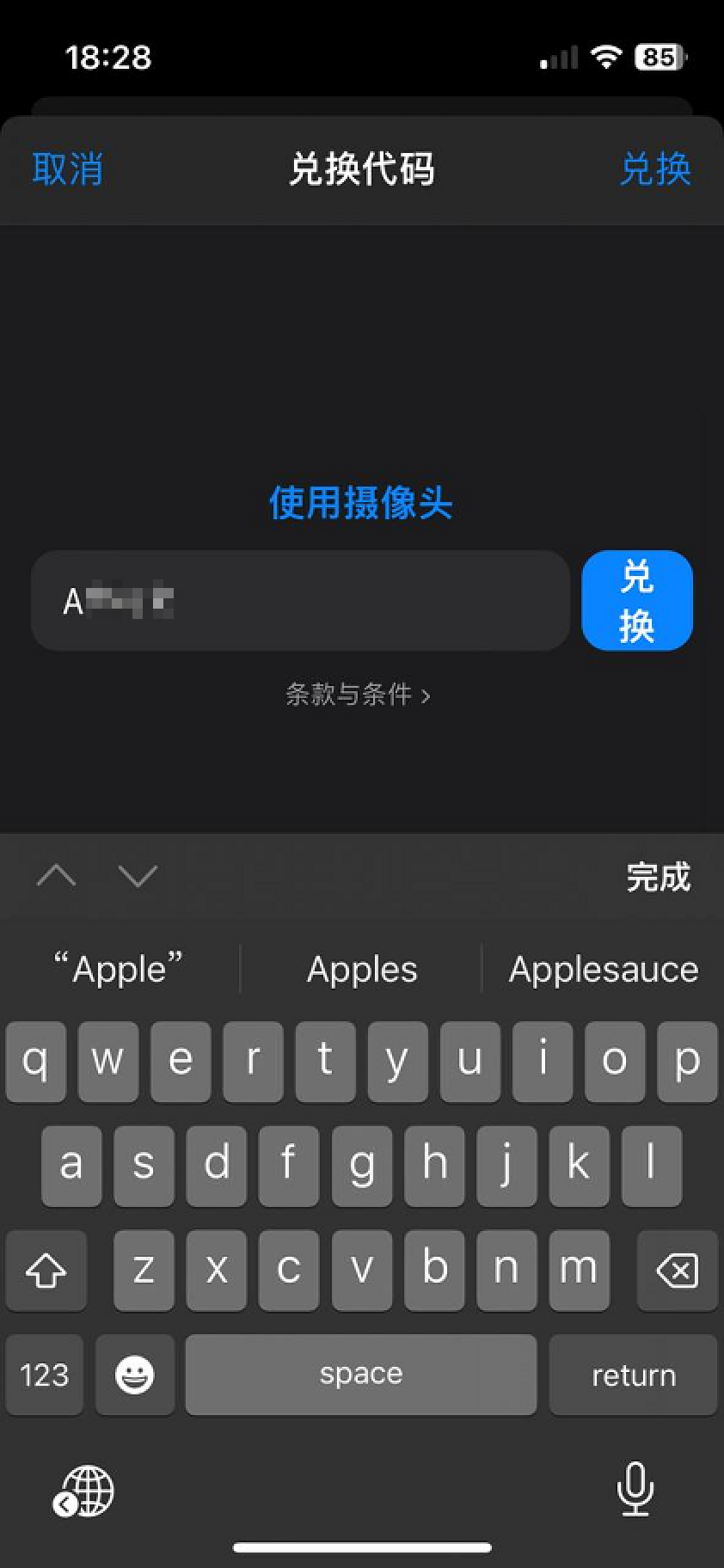Switch to the 123 number keyboard

click(45, 1375)
